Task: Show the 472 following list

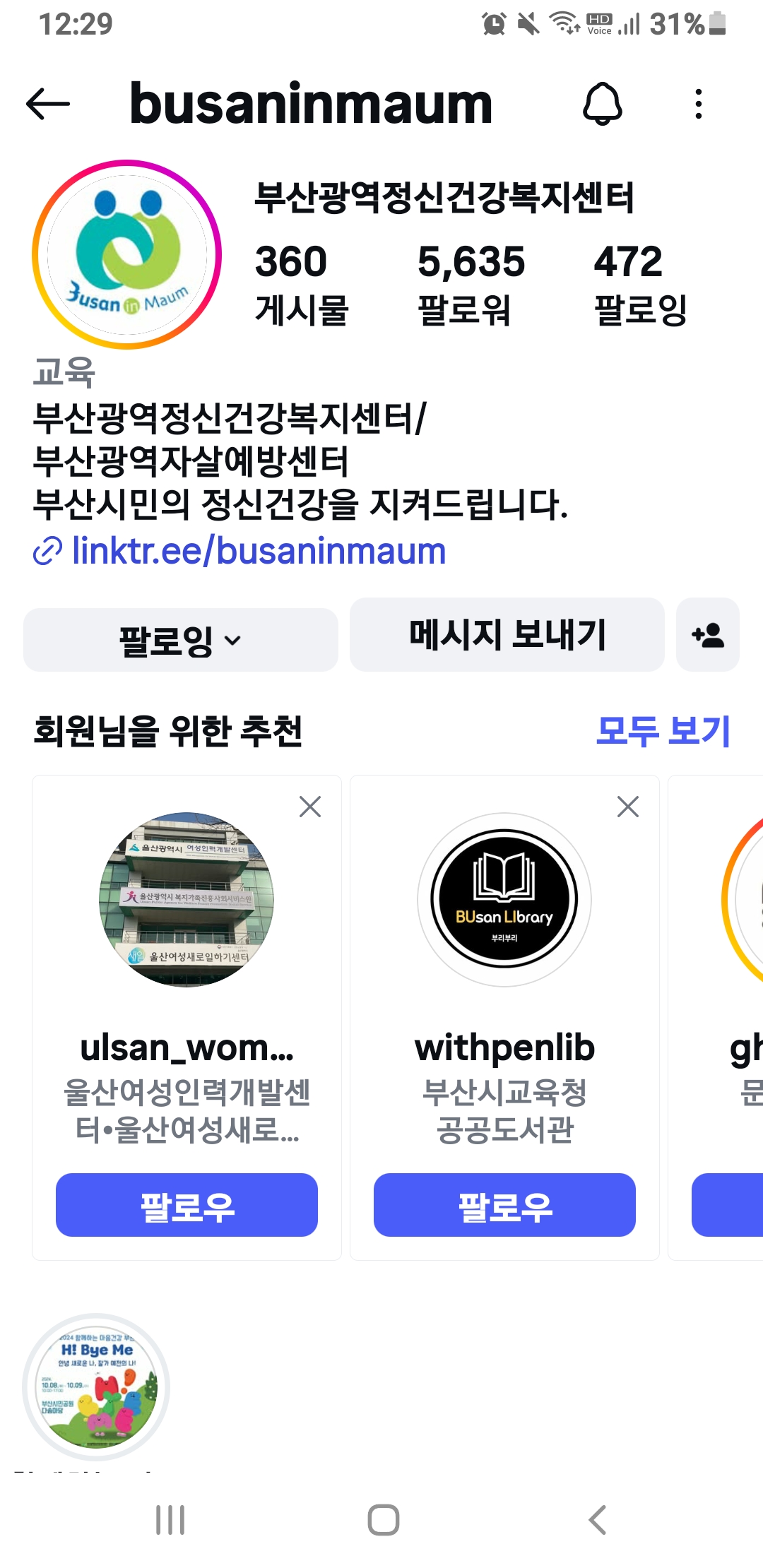Action: click(x=640, y=283)
